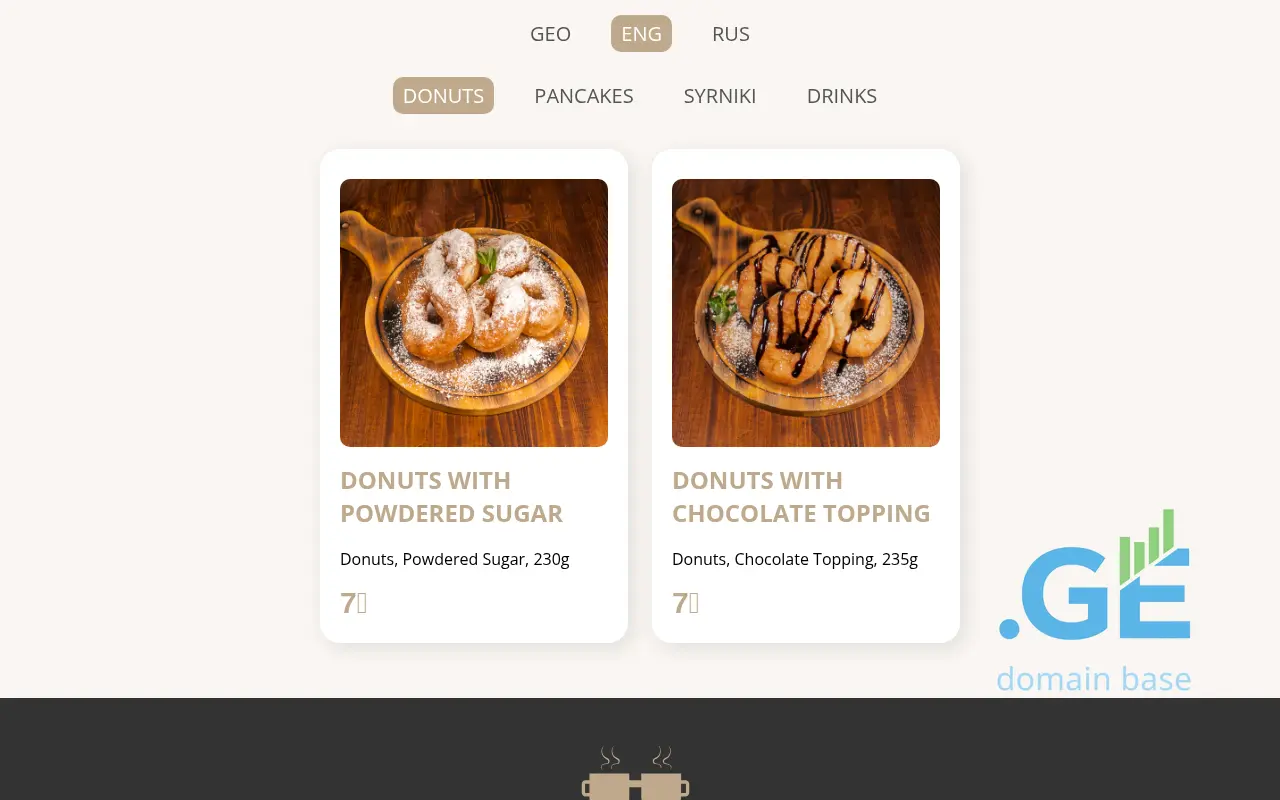The height and width of the screenshot is (800, 1280).
Task: Tap the .GE domain base banner
Action: pos(1095,600)
